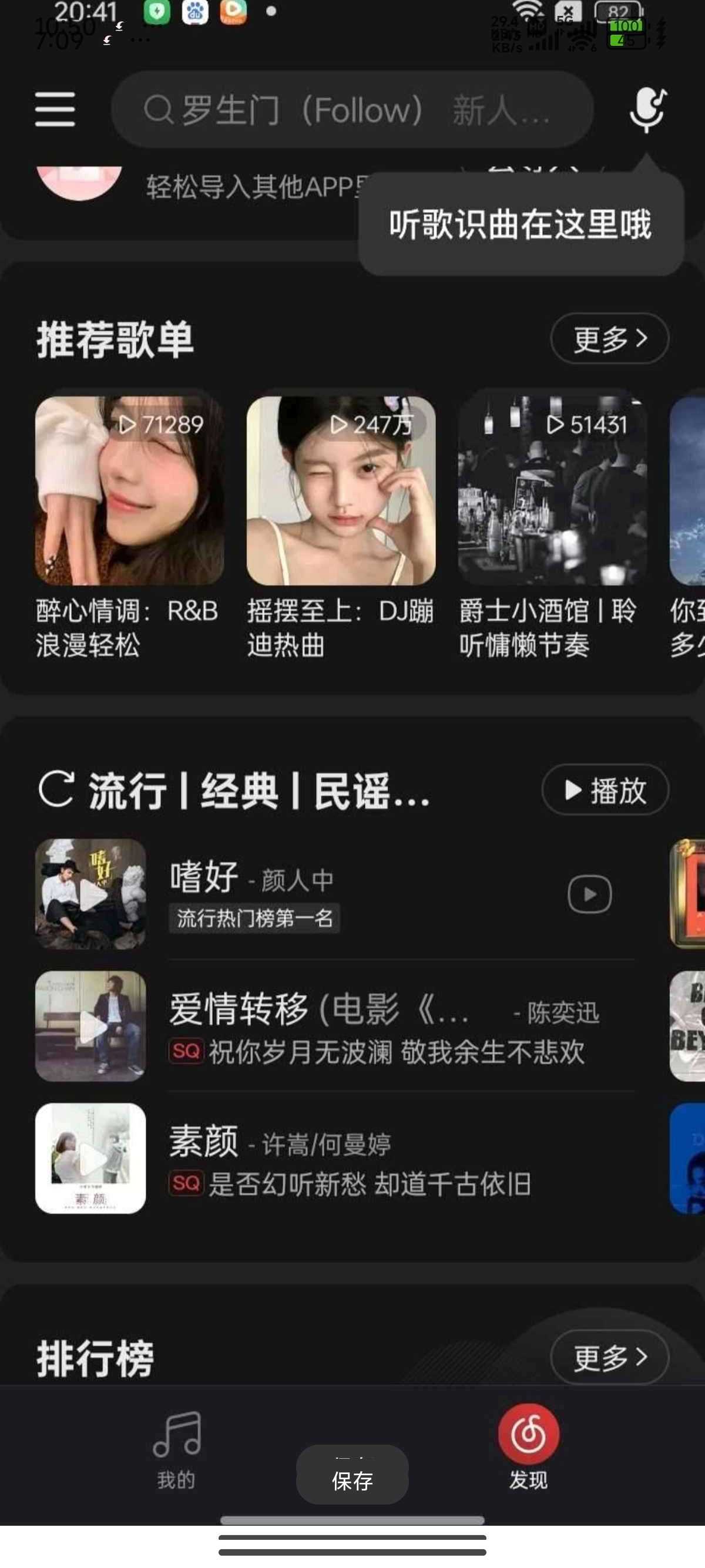Open the hamburger drawer menu

(x=55, y=110)
